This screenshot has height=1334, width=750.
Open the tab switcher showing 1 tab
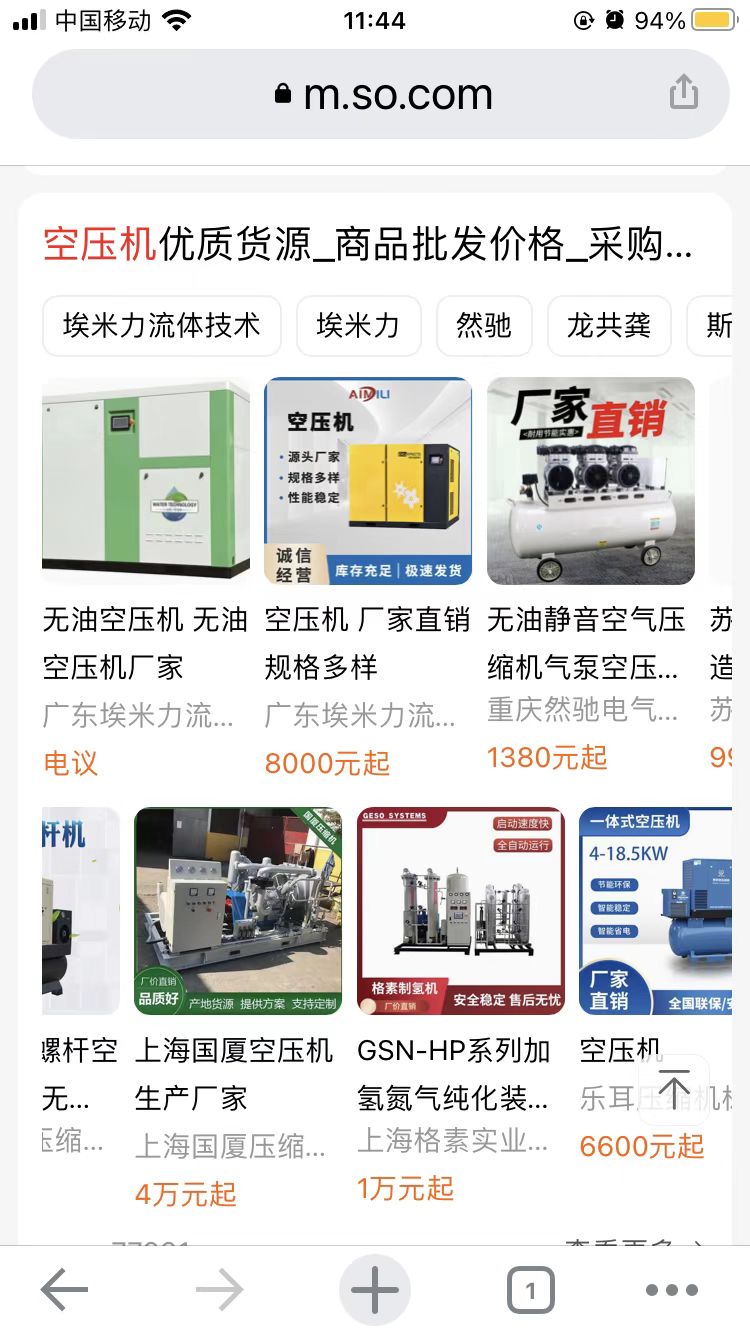[x=529, y=1289]
